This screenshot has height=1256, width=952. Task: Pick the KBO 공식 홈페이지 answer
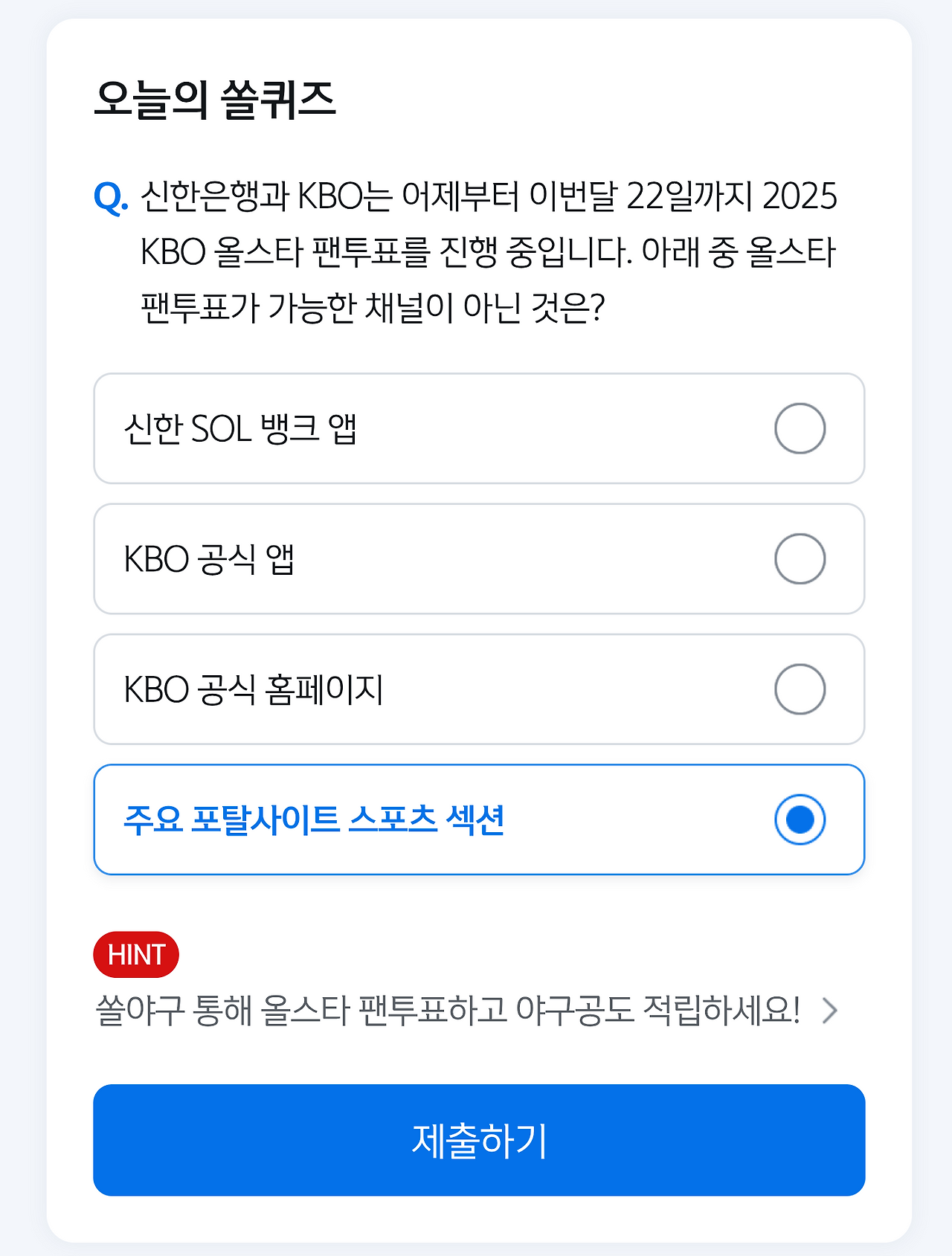tap(800, 689)
